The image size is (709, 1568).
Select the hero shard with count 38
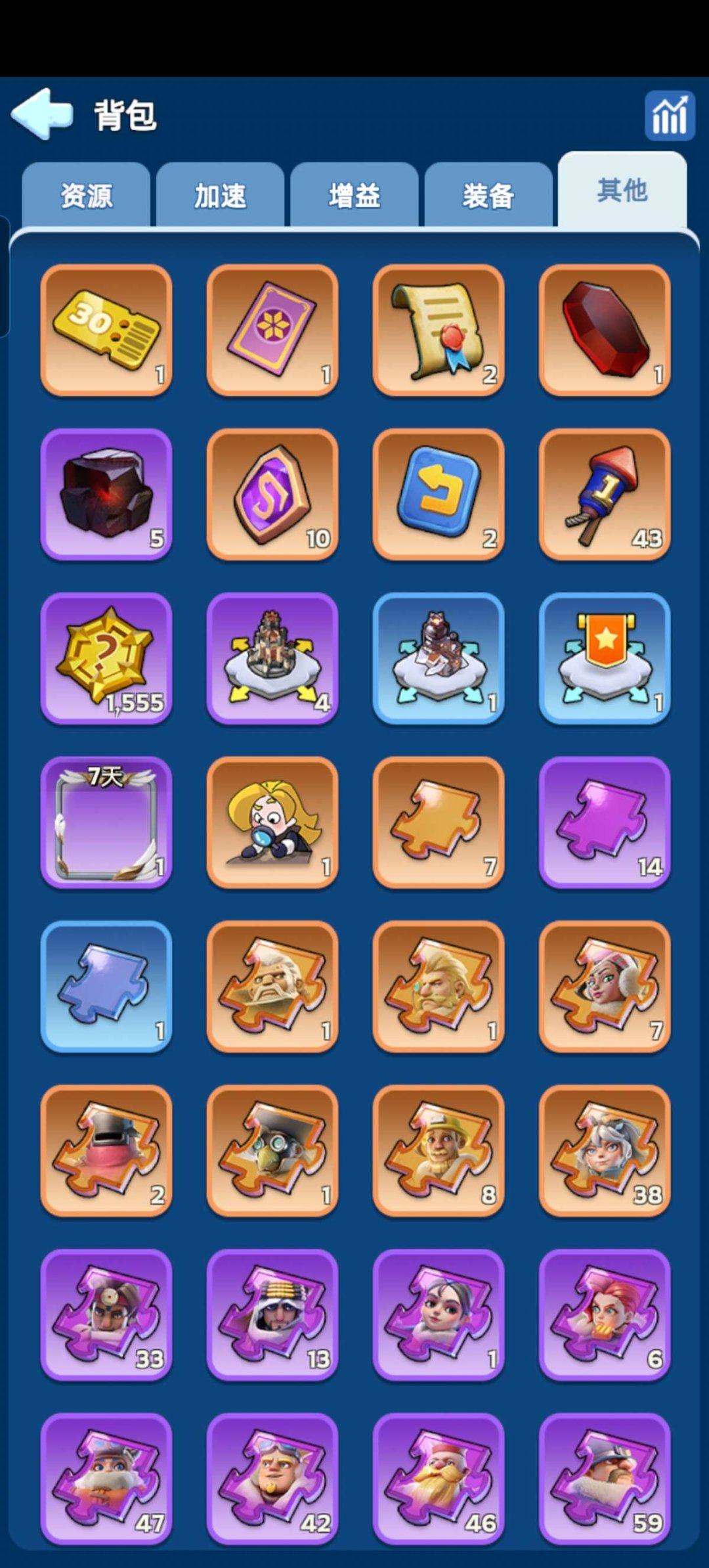tap(604, 1151)
